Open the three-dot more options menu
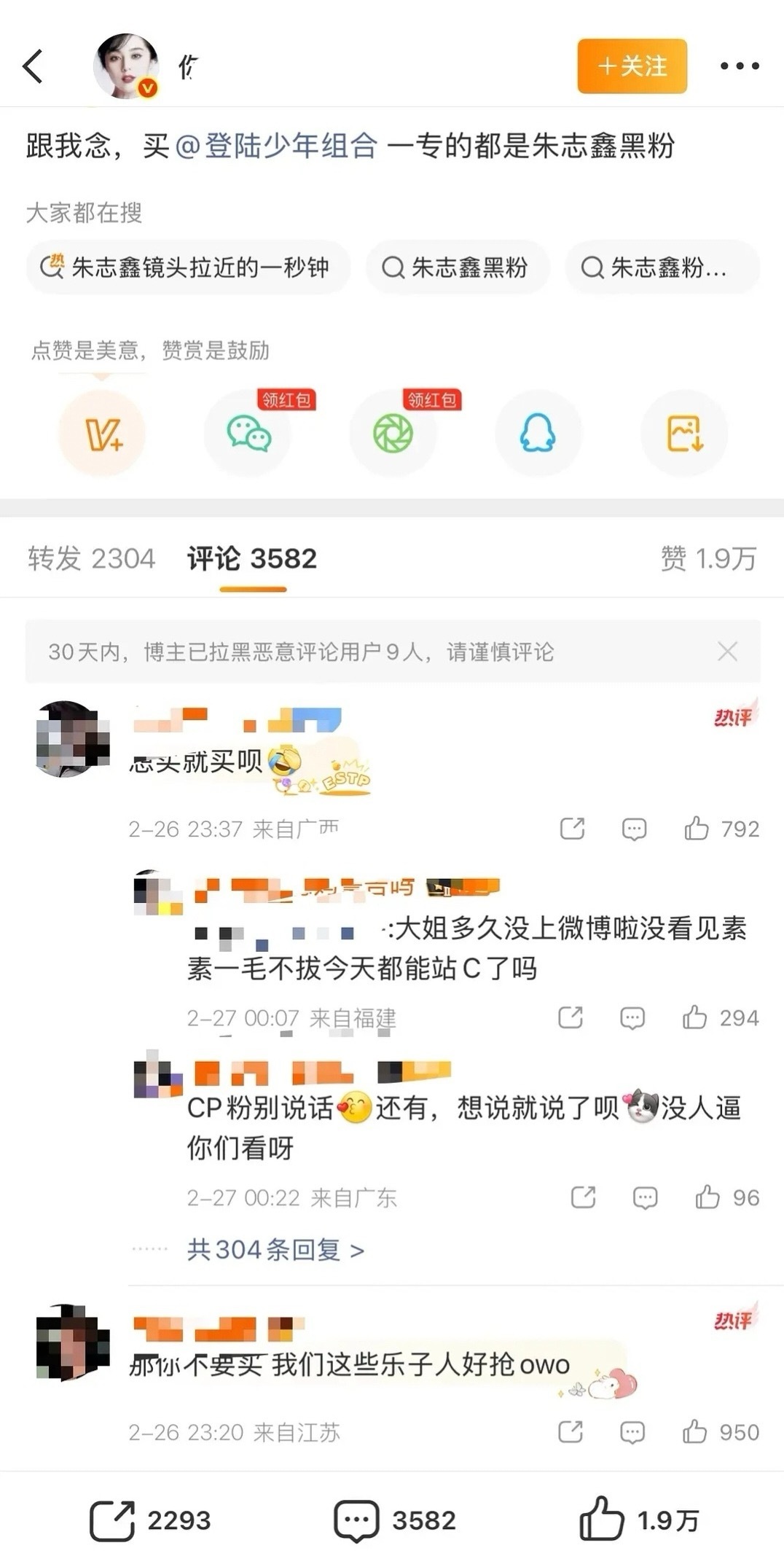Image resolution: width=784 pixels, height=1564 pixels. 740,66
